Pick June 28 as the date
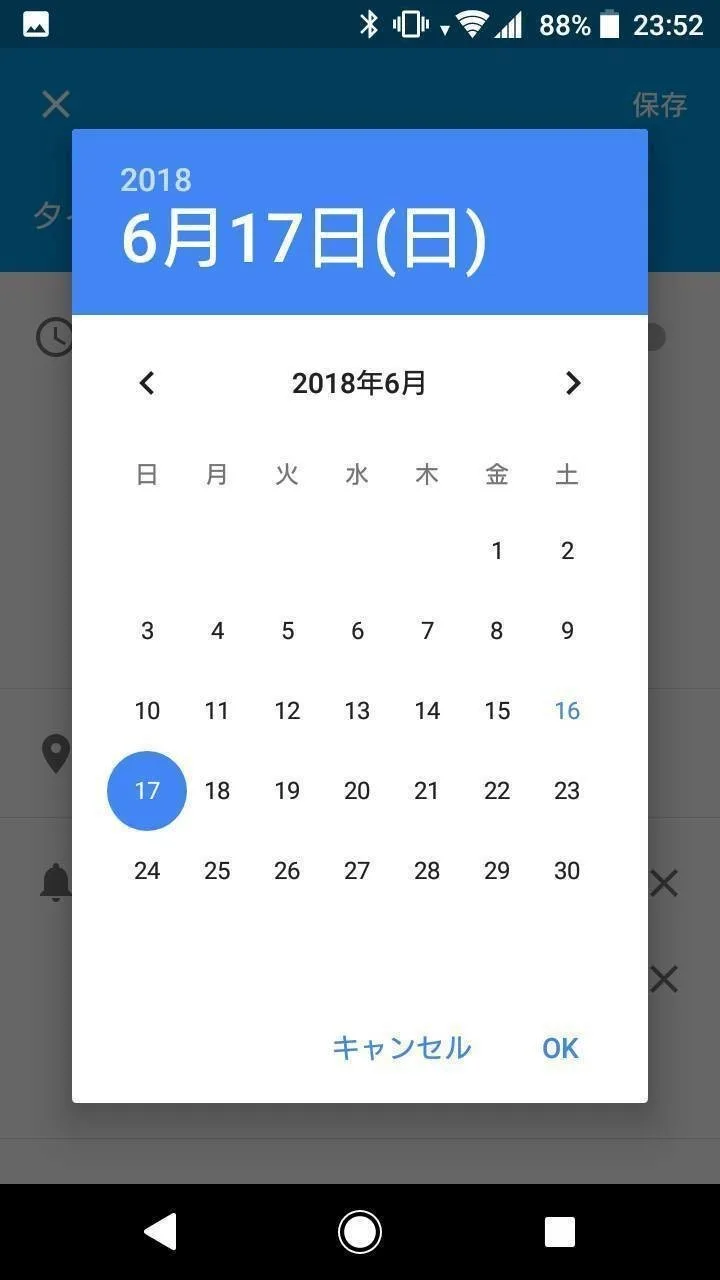Image resolution: width=720 pixels, height=1280 pixels. pyautogui.click(x=427, y=871)
